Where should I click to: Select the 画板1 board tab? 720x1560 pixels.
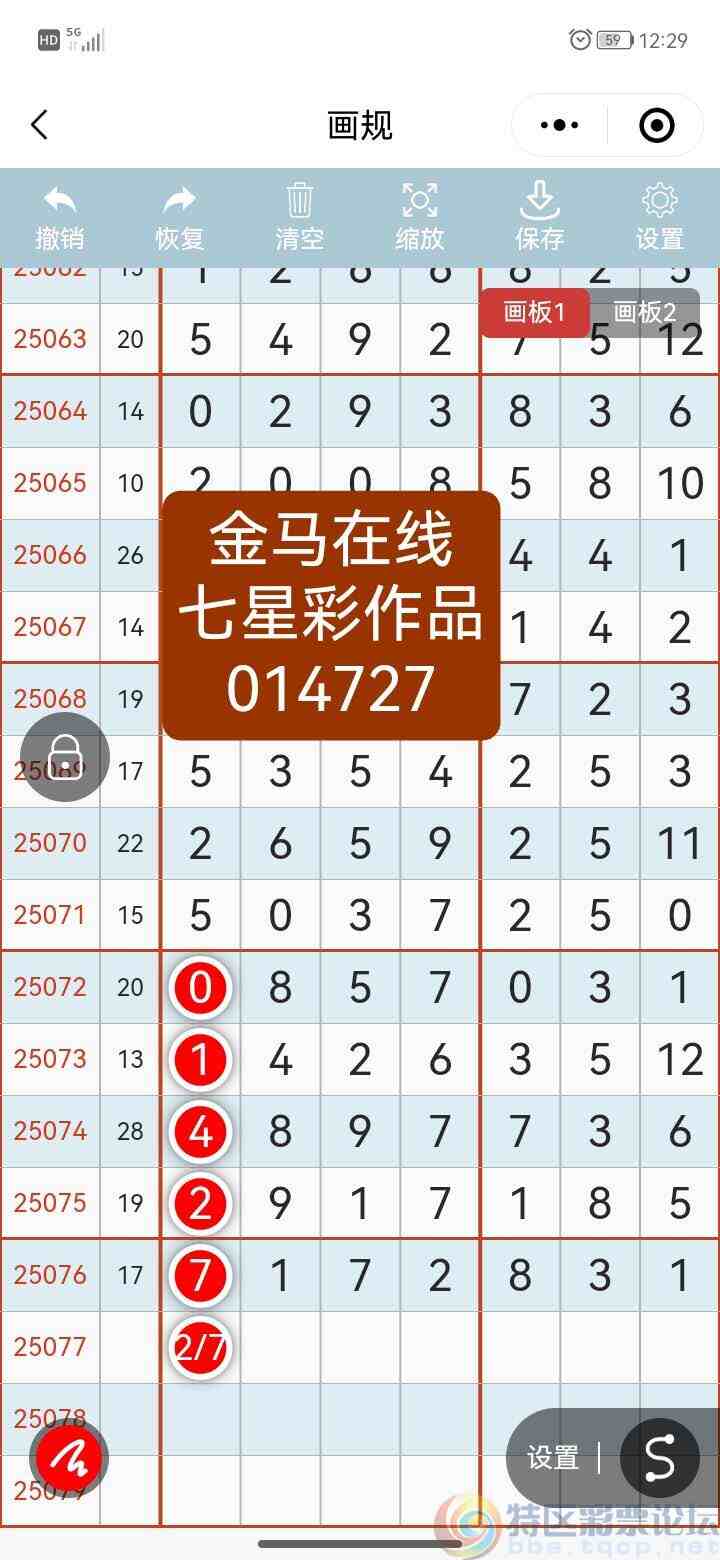[x=535, y=312]
